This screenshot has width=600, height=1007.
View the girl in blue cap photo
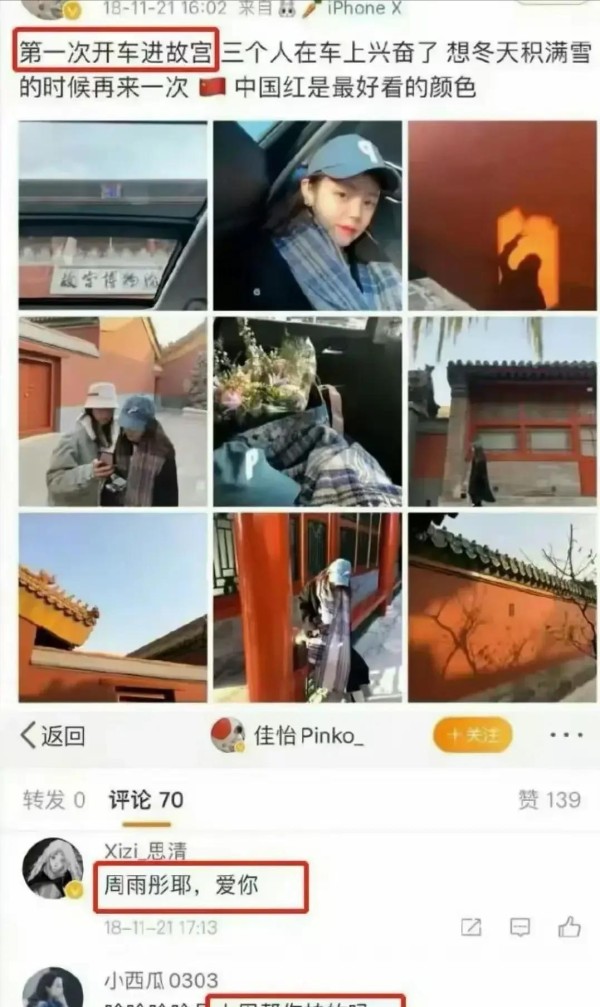(x=307, y=216)
